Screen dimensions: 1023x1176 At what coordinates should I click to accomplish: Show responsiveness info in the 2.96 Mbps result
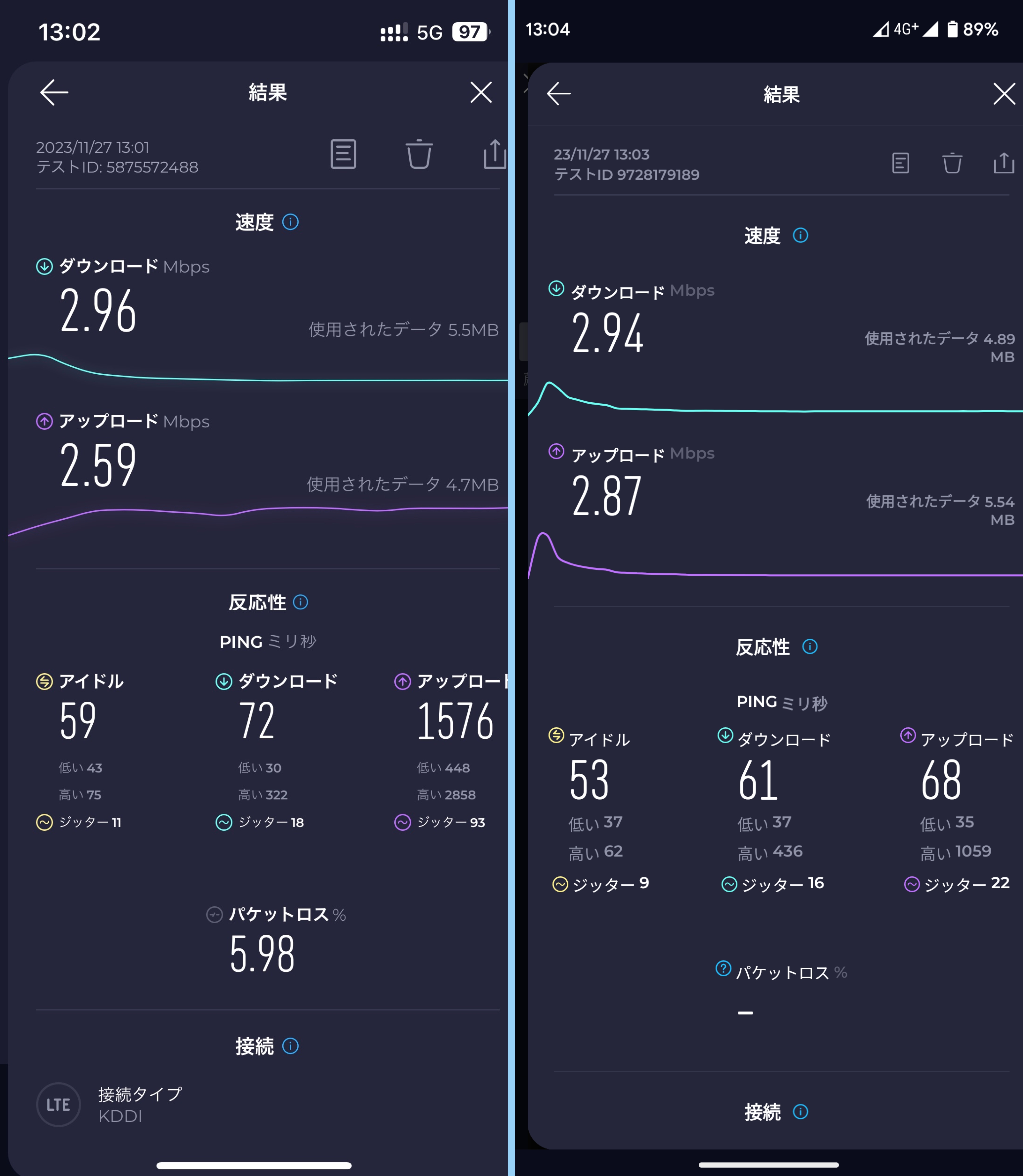tap(300, 602)
